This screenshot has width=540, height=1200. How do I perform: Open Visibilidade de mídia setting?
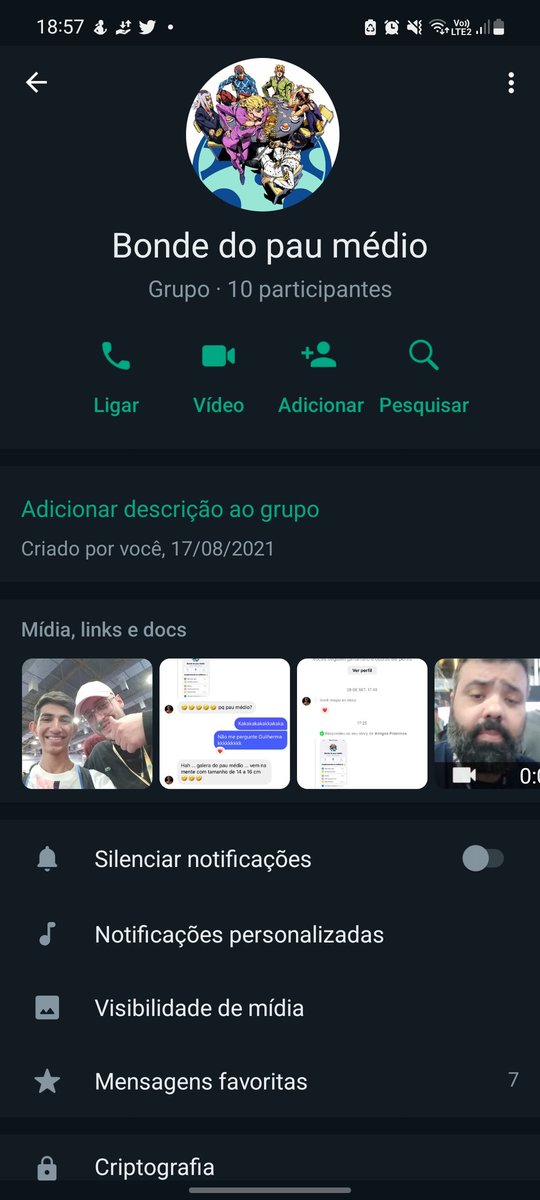tap(270, 1008)
